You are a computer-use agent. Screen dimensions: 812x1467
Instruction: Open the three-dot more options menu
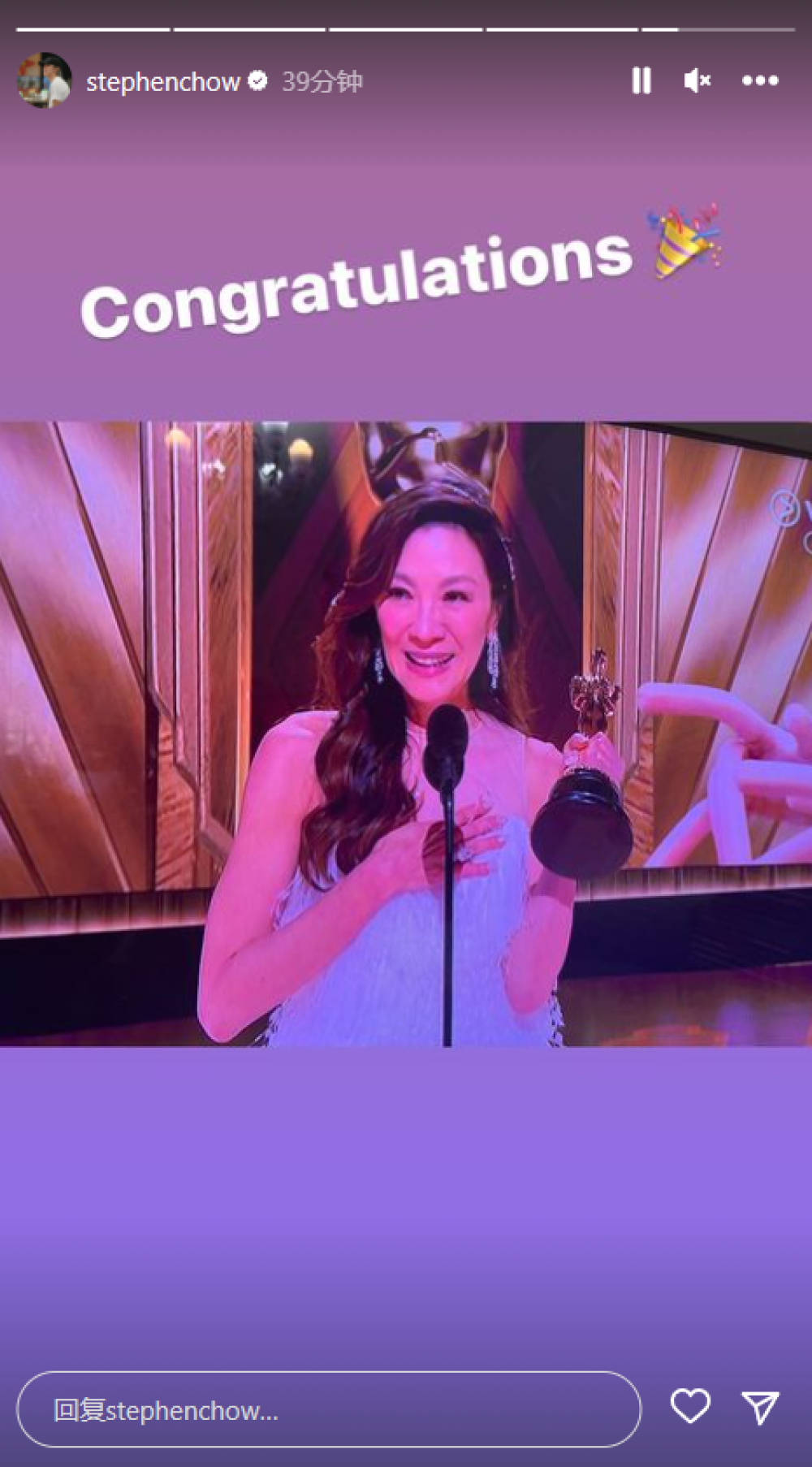point(760,80)
